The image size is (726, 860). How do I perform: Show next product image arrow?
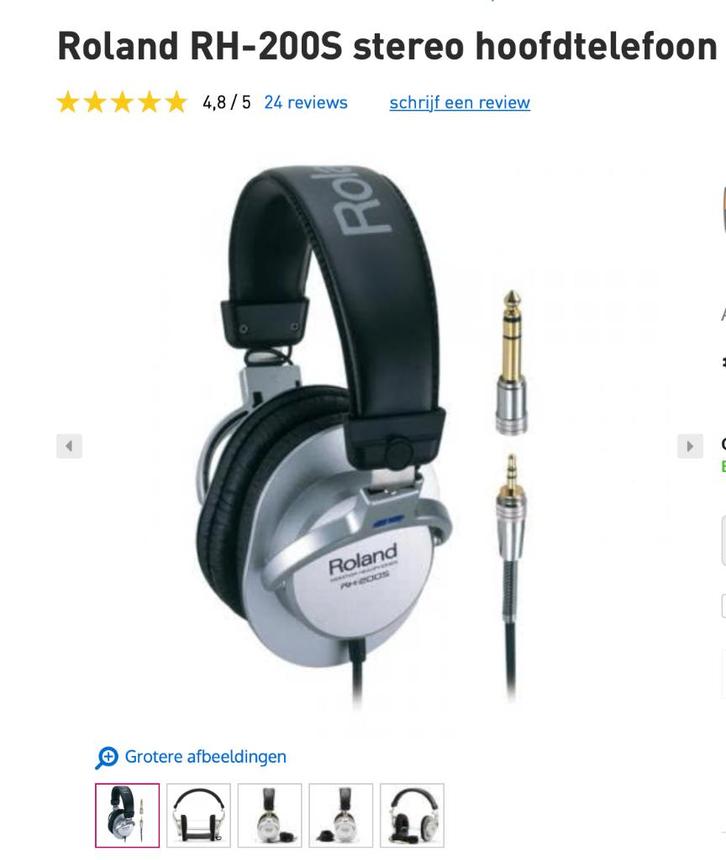pyautogui.click(x=690, y=446)
